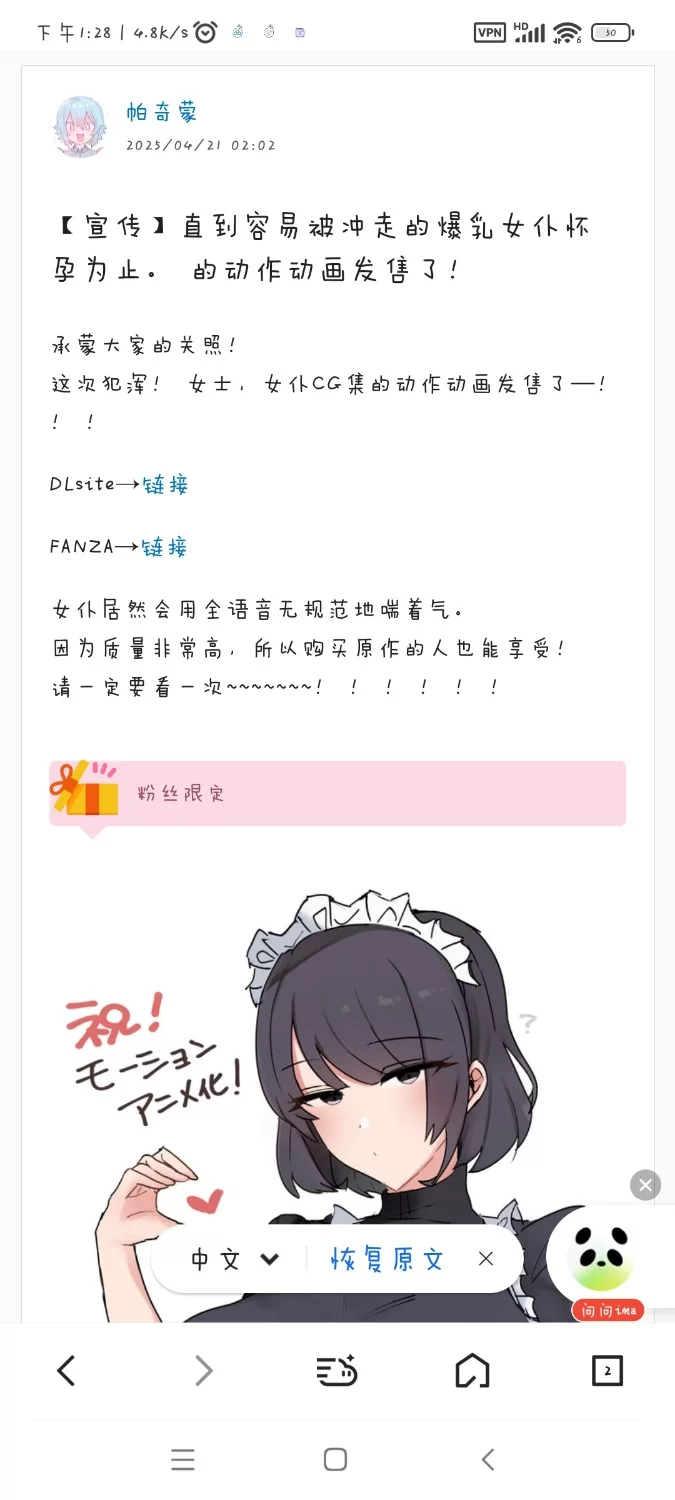675x1500 pixels.
Task: Go to the browser home page
Action: (472, 1370)
